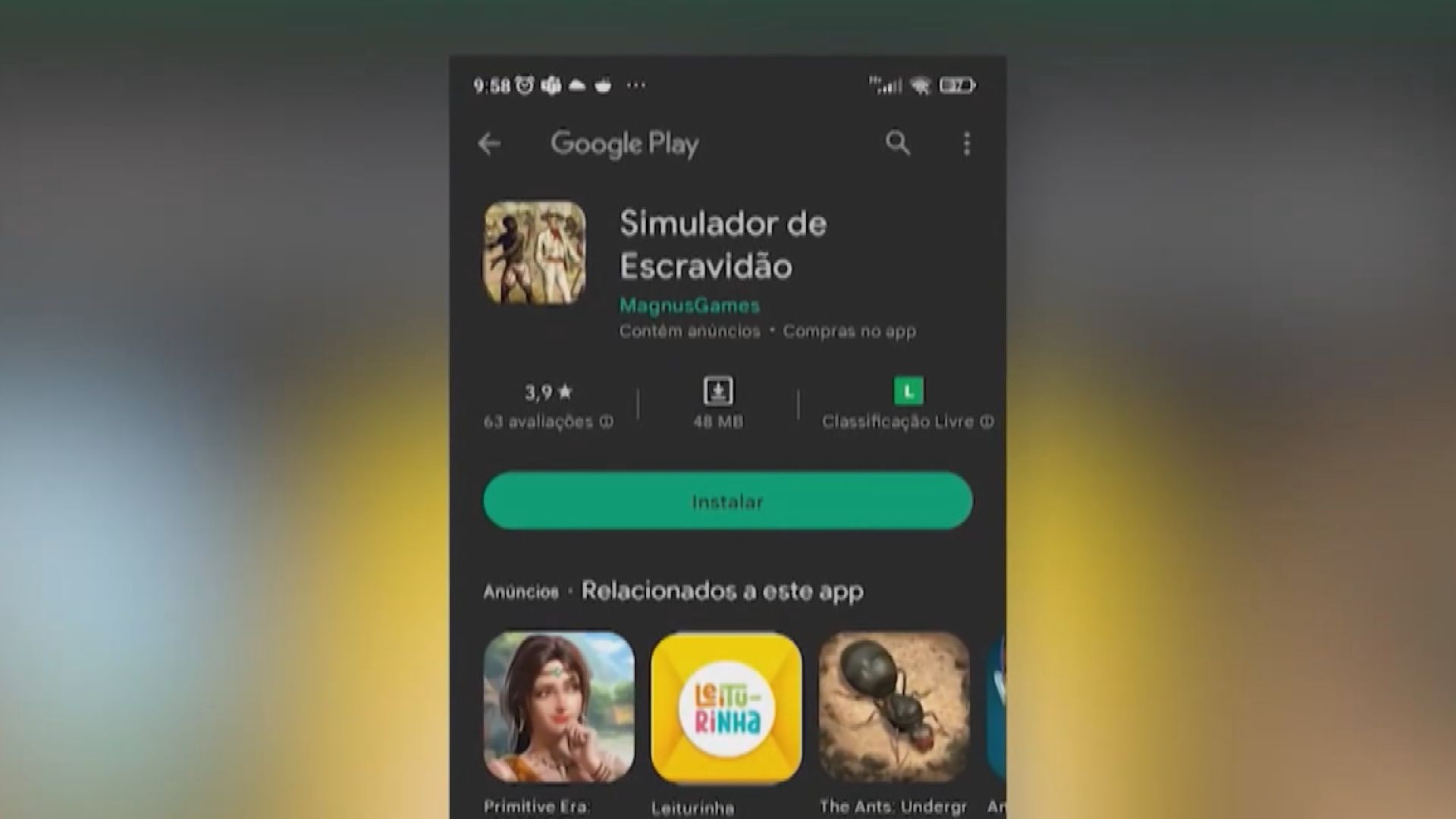Open Google Play search
1456x819 pixels.
(x=898, y=143)
